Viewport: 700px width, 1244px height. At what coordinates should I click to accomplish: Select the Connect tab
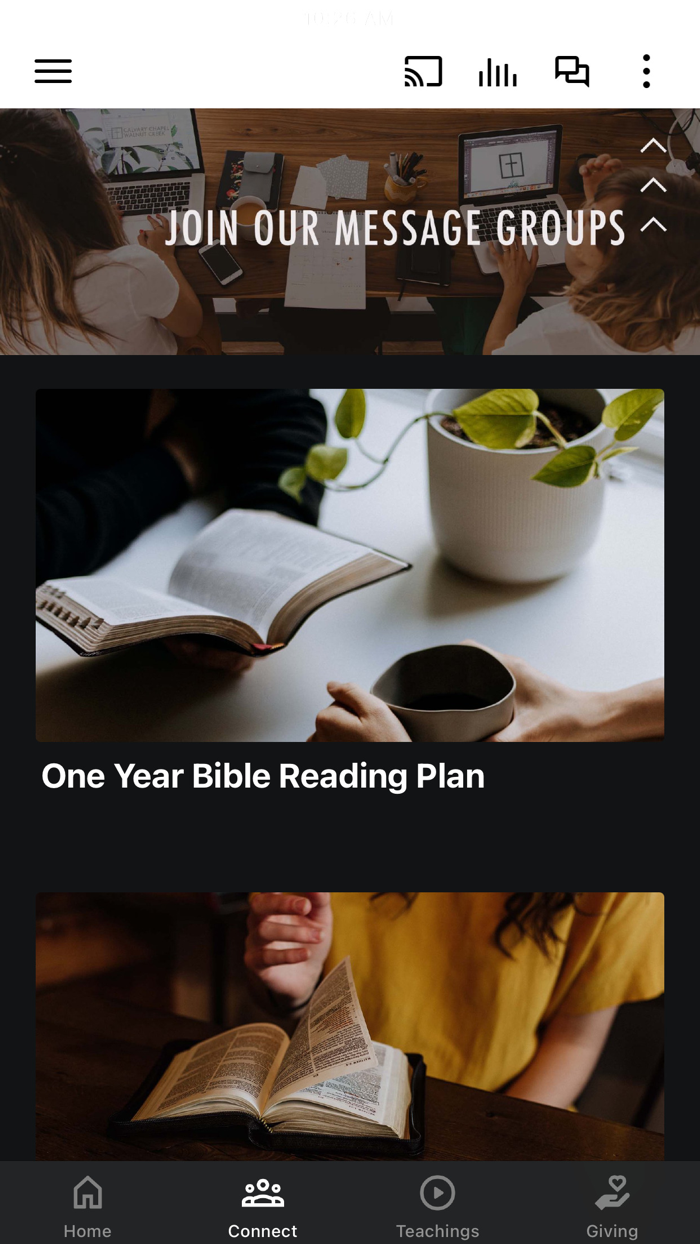click(x=262, y=1207)
